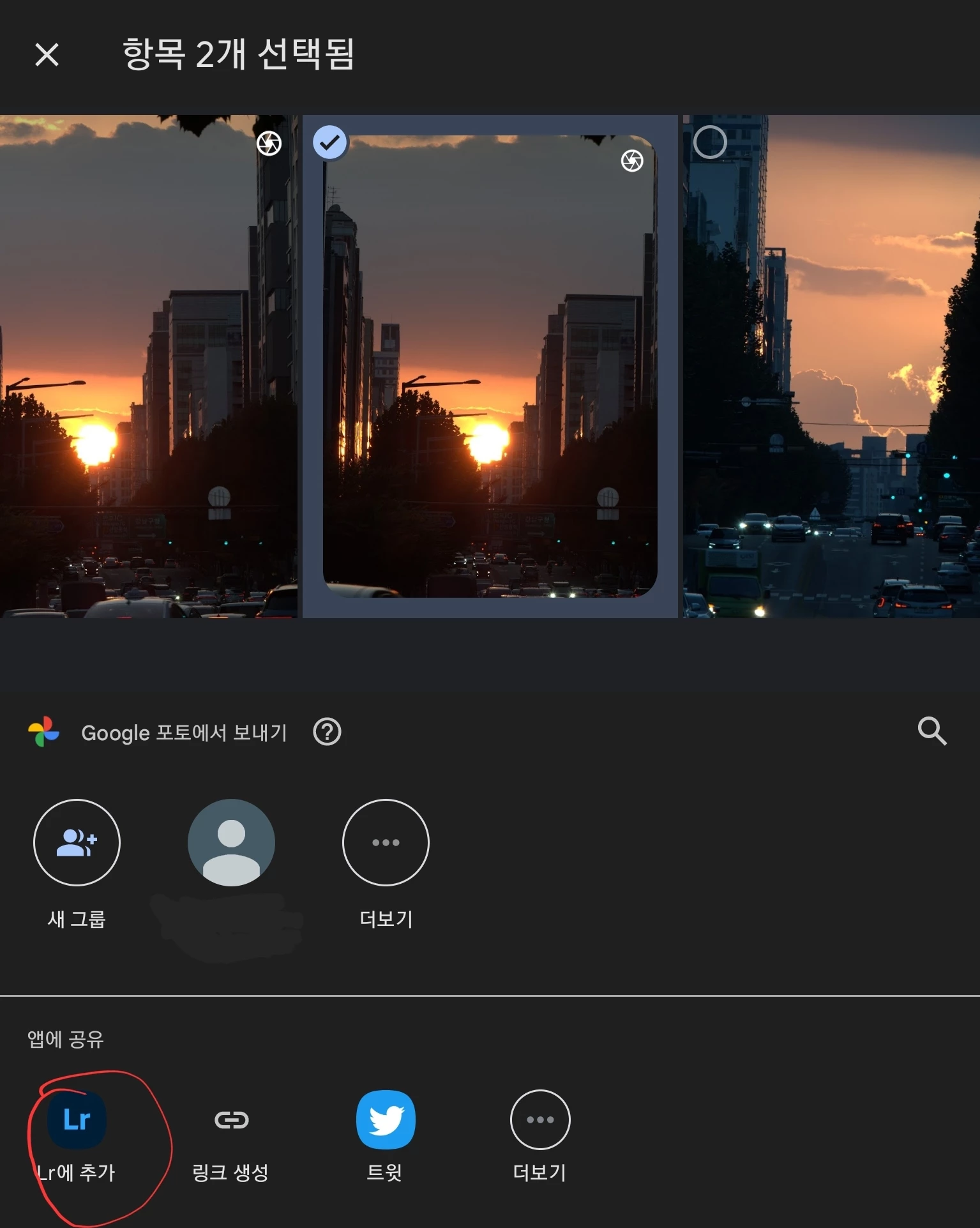Deselect the checked sunset photo
980x1228 pixels.
[x=329, y=142]
